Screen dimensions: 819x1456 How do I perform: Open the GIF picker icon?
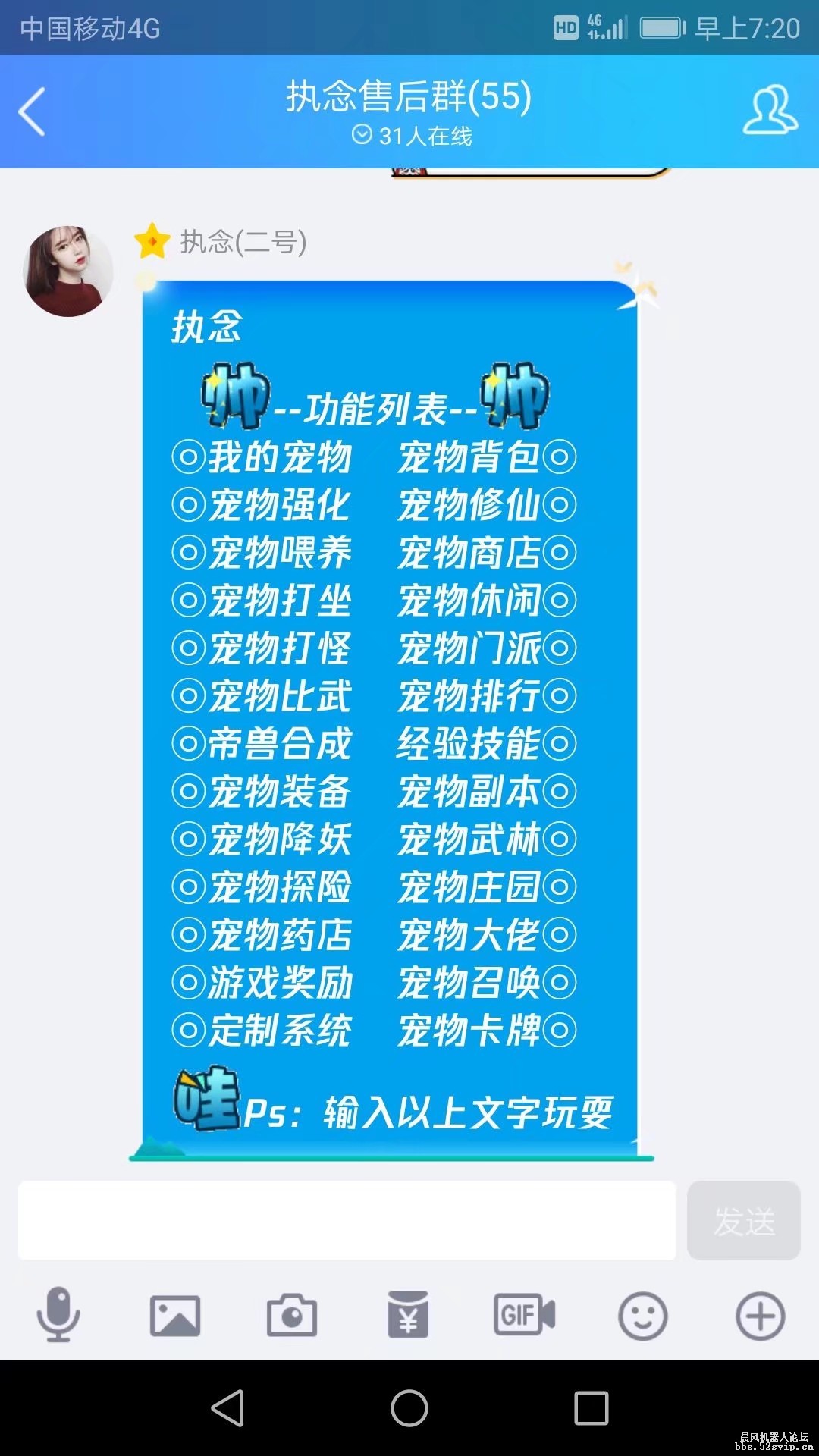(x=526, y=1316)
